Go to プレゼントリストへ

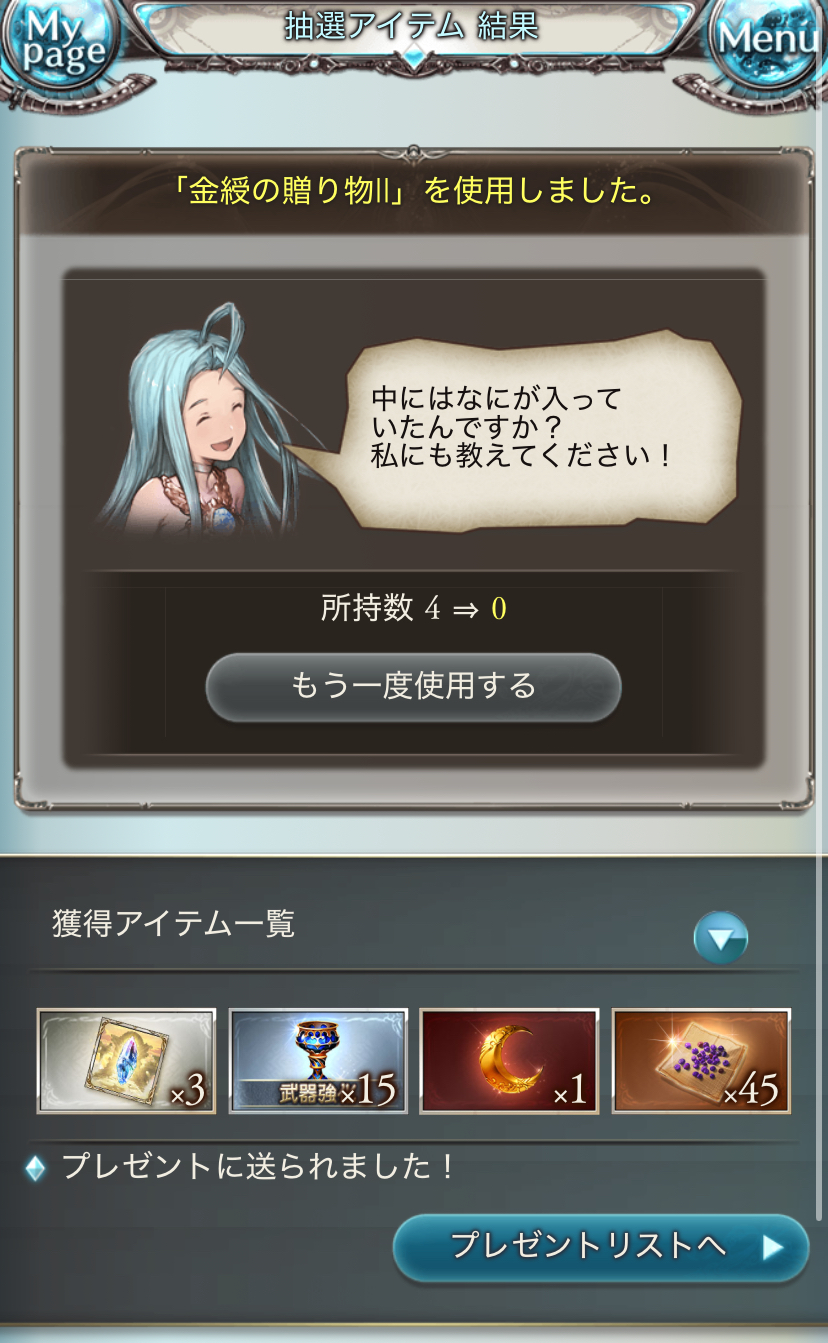click(600, 1247)
